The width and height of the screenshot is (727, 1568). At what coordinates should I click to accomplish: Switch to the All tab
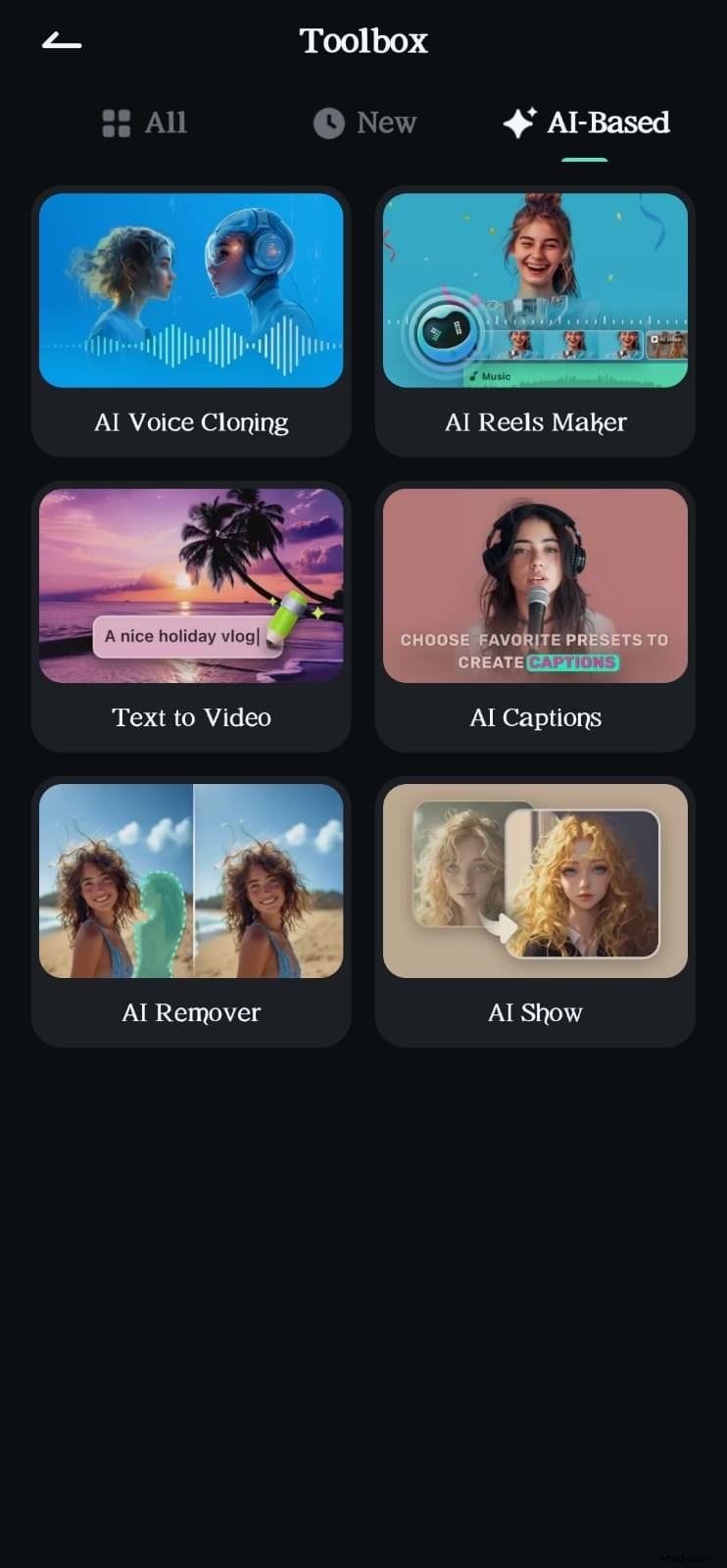coord(143,122)
